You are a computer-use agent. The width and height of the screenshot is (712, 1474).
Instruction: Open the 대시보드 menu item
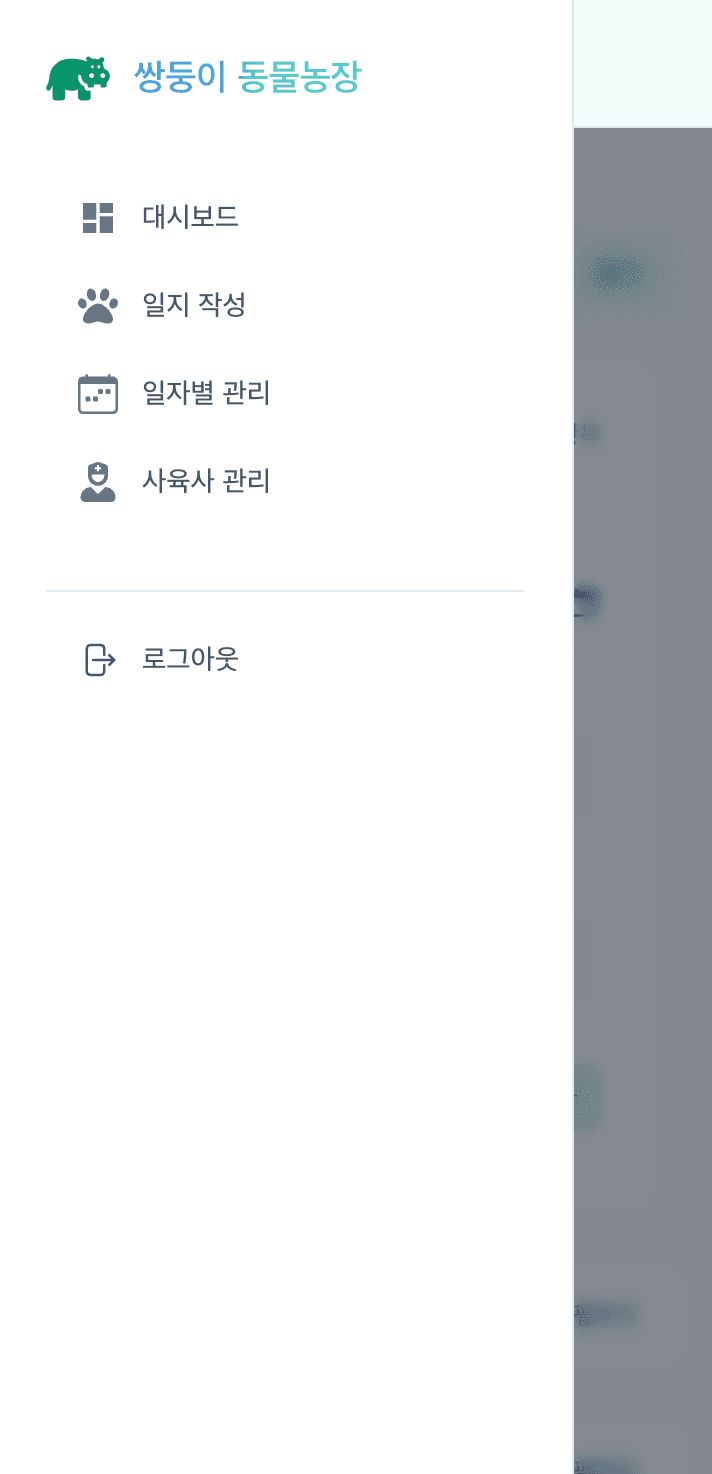[x=190, y=217]
